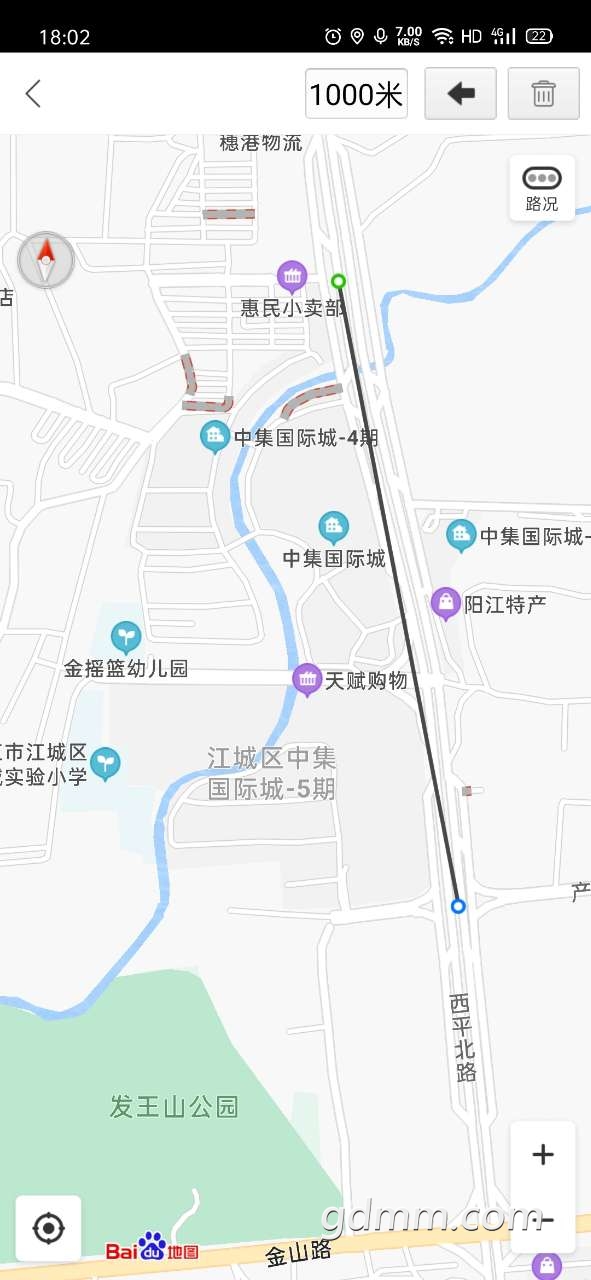Select the 中集国际城-4期 marker
Screen dimensions: 591x1280
[214, 437]
